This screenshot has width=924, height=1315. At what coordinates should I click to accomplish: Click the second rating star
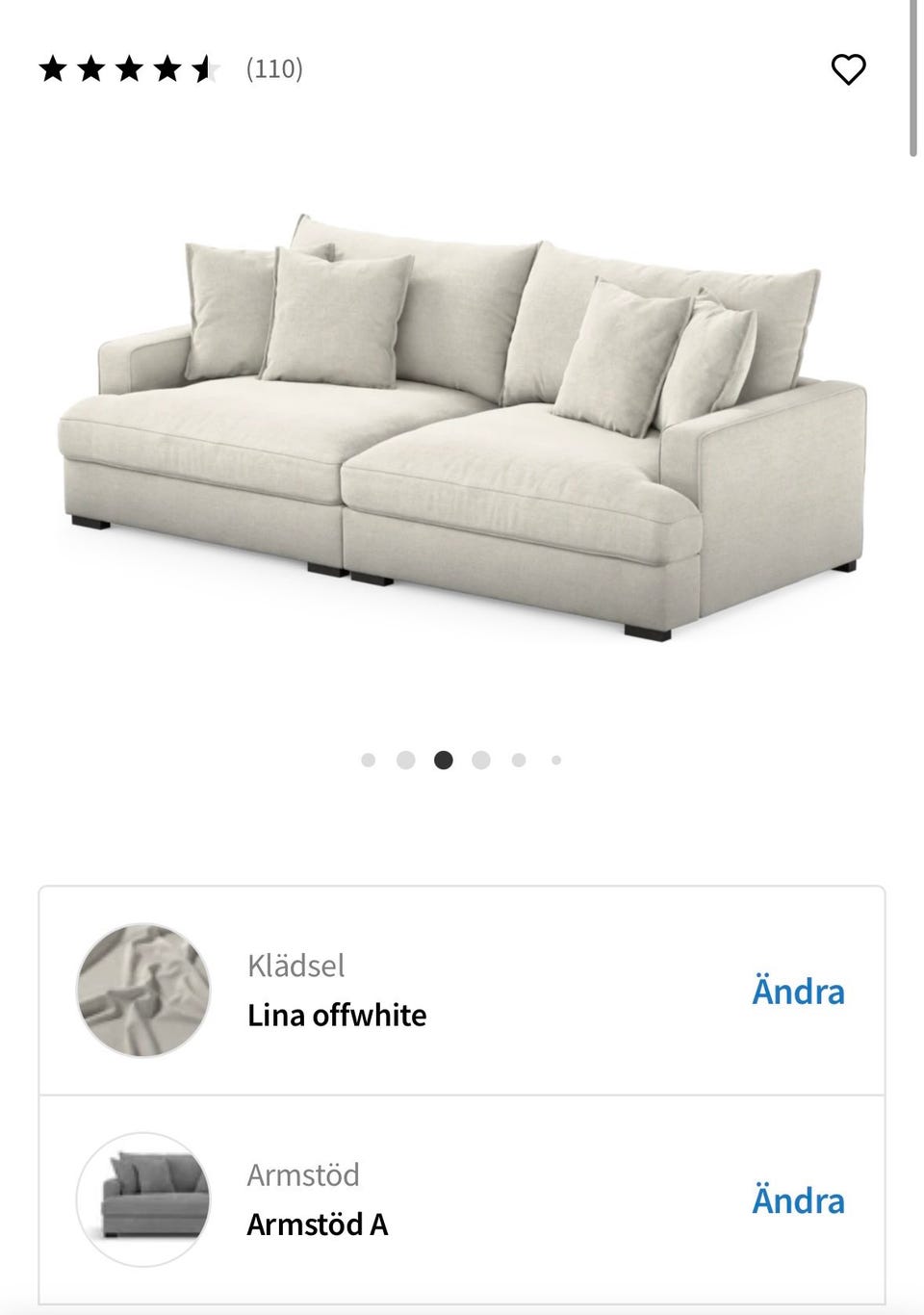[92, 68]
